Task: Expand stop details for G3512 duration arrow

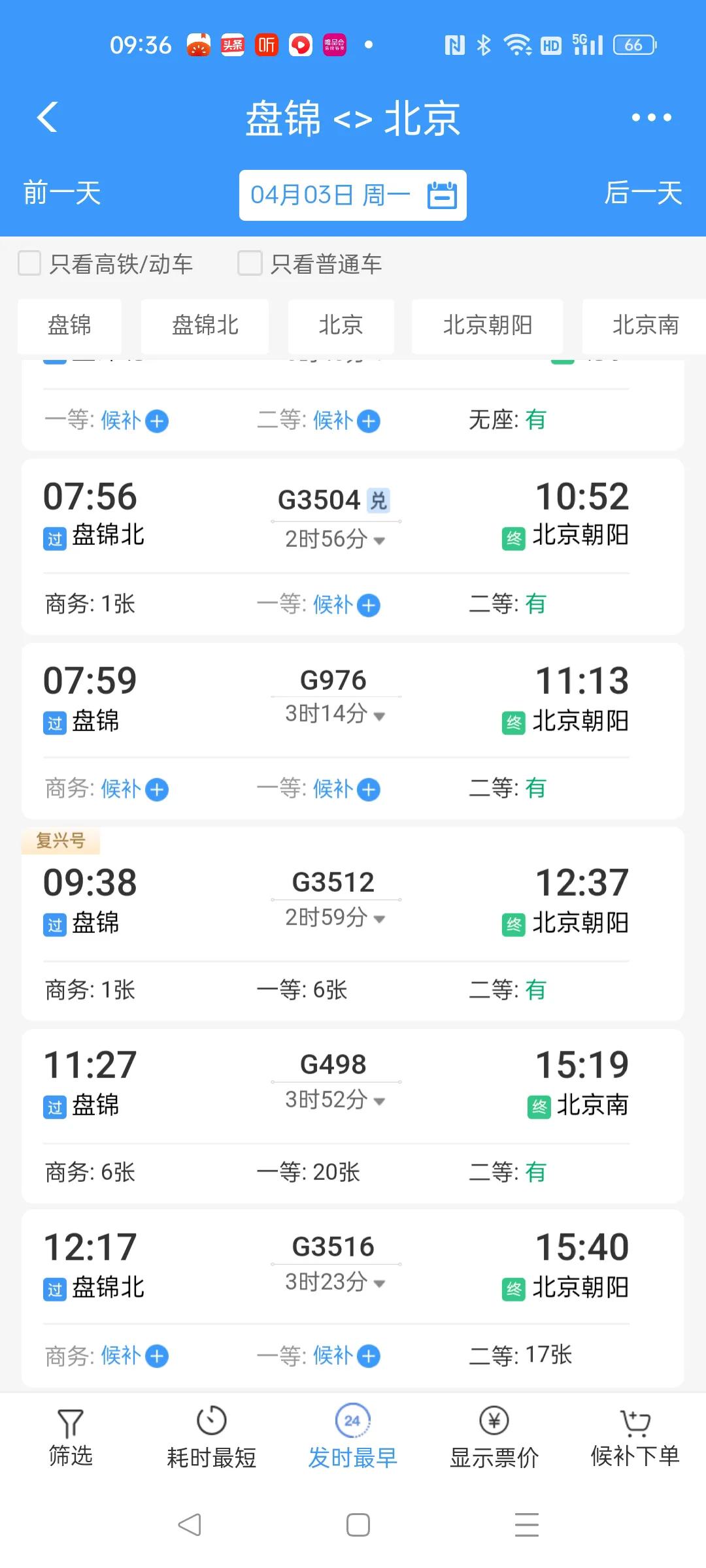Action: (x=378, y=918)
